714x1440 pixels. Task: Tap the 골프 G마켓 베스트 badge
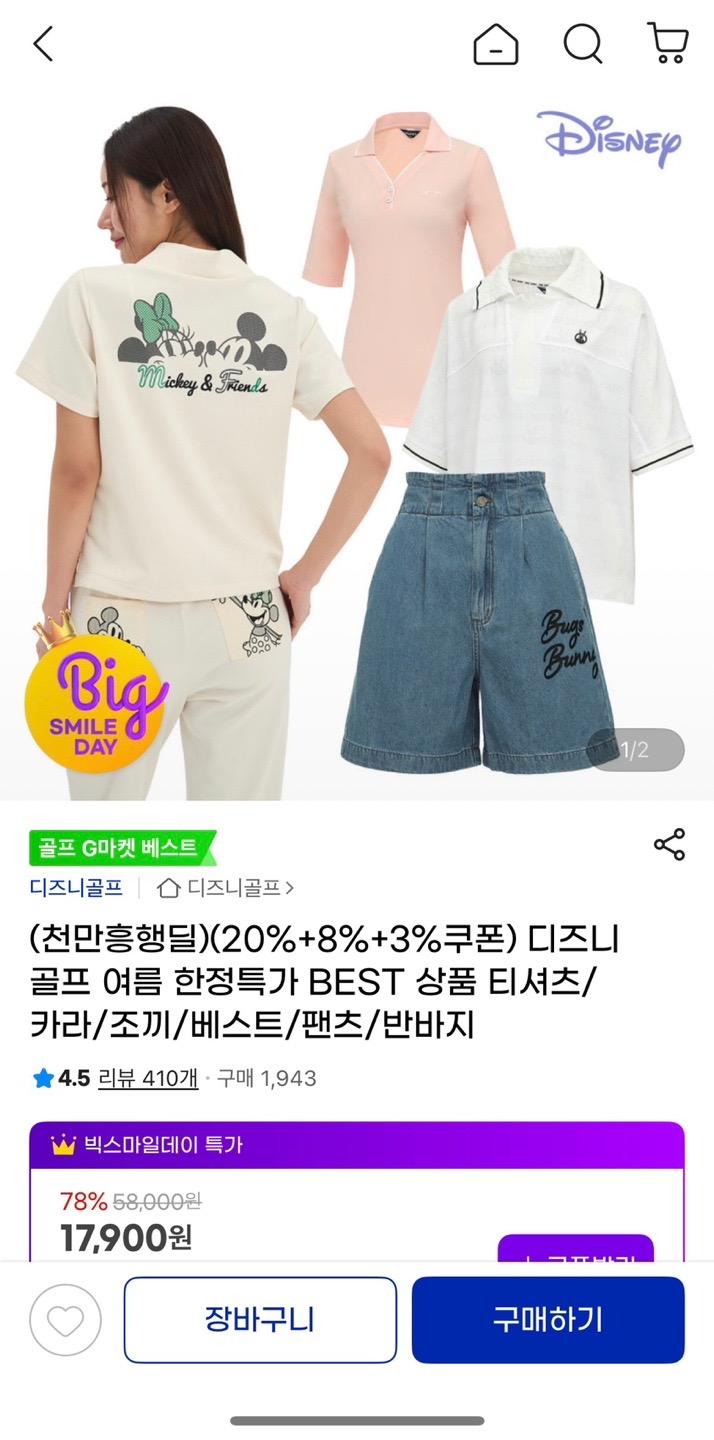pyautogui.click(x=122, y=848)
